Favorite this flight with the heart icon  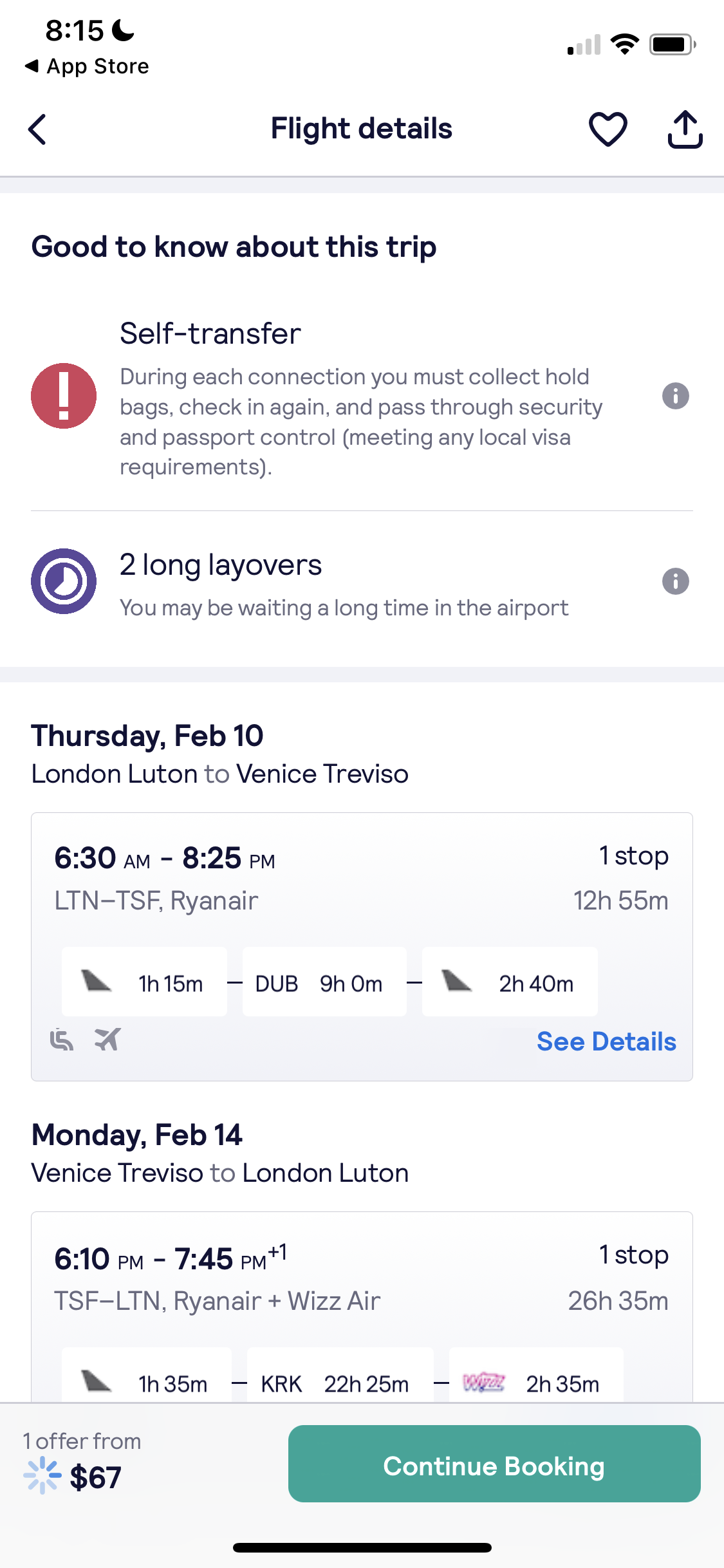(x=607, y=129)
